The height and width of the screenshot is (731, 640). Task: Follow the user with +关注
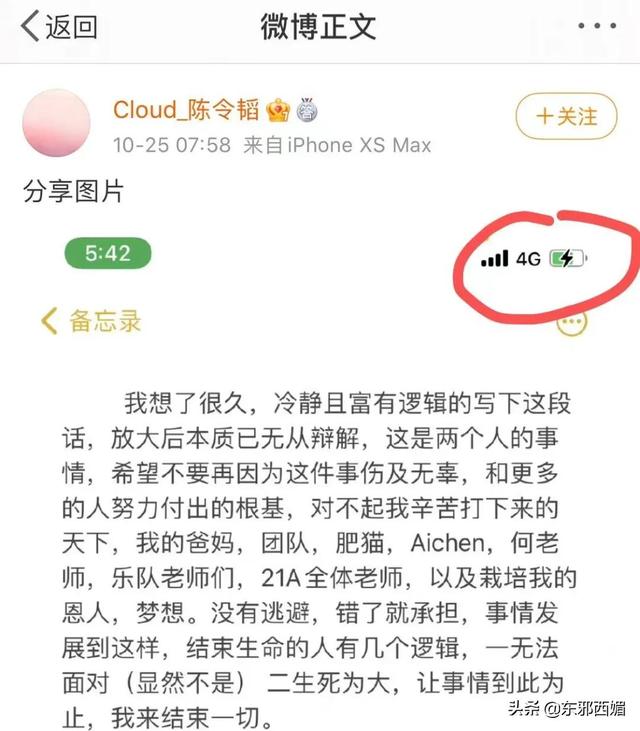pyautogui.click(x=566, y=117)
